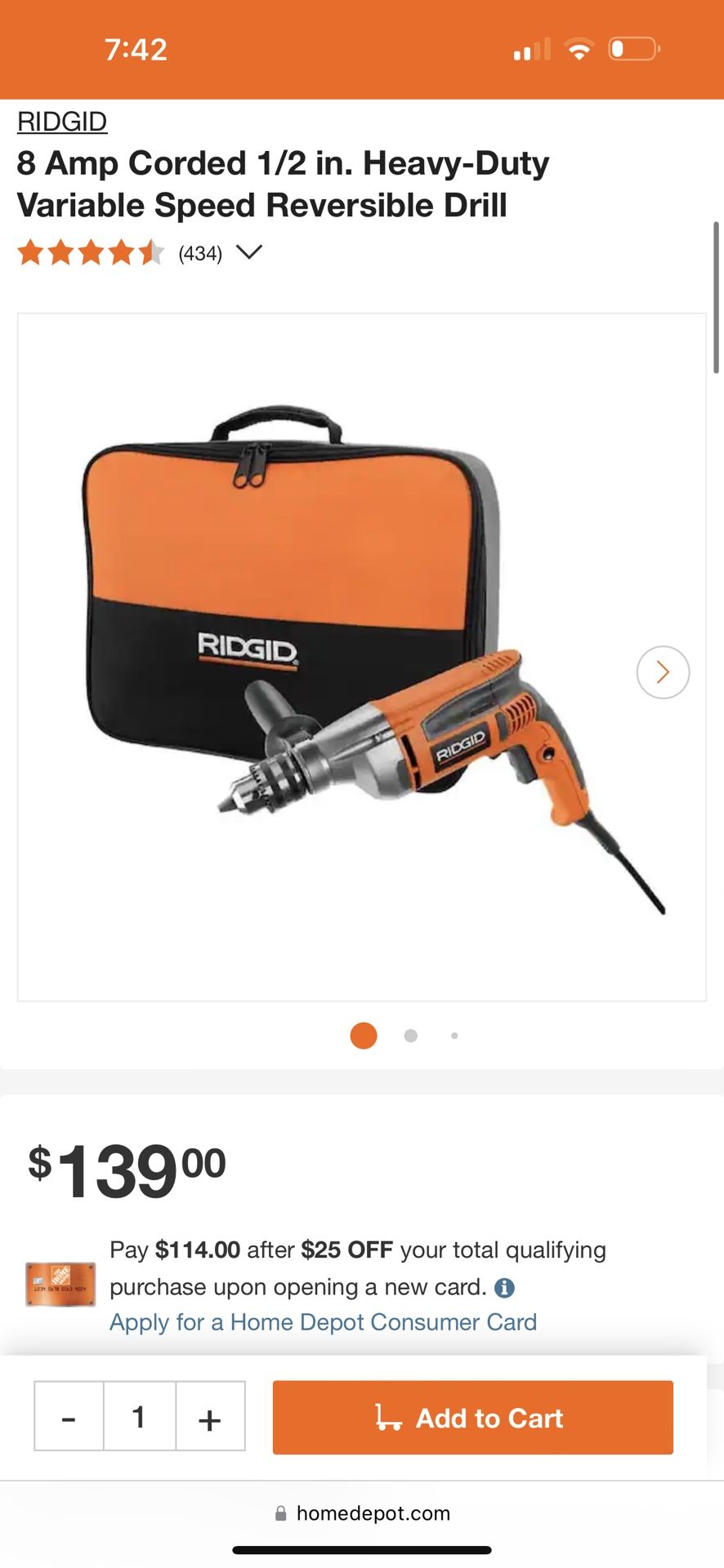Expand the ratings breakdown chevron
This screenshot has width=724, height=1568.
[x=249, y=253]
